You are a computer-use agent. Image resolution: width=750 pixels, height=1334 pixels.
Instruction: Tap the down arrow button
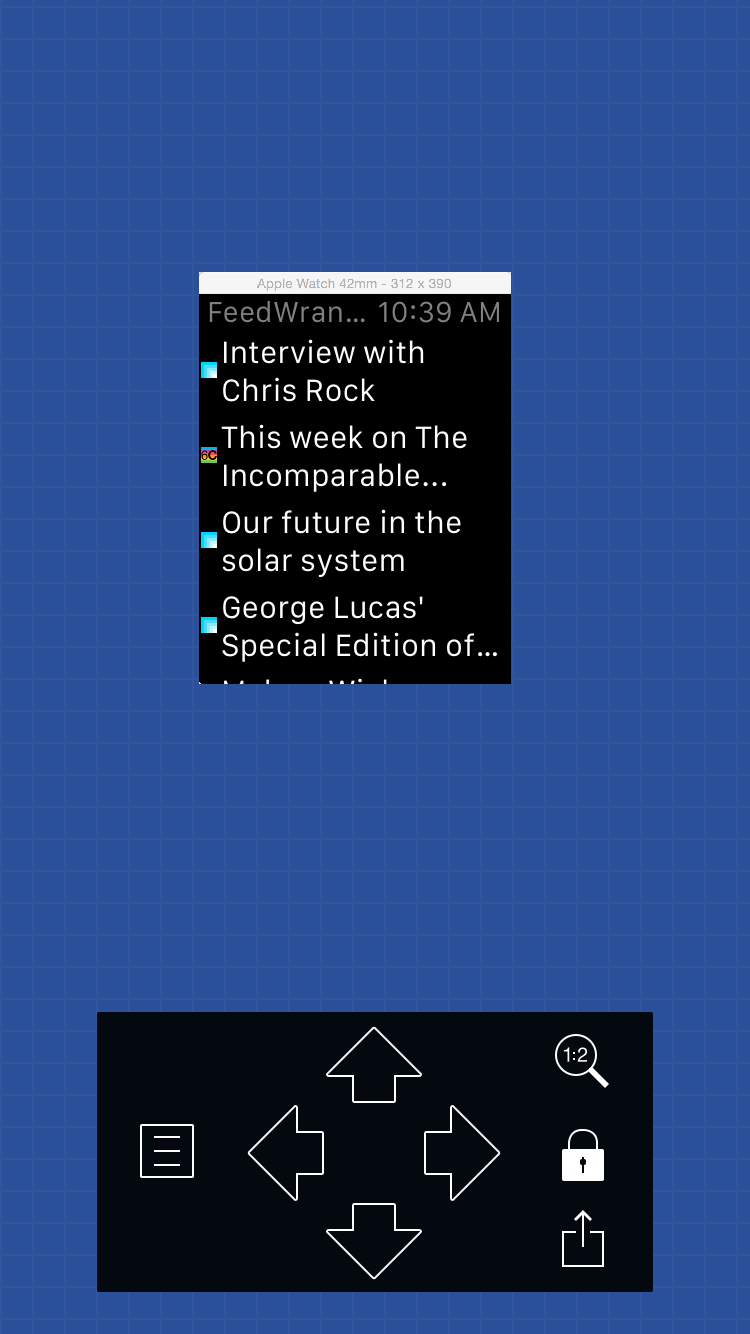tap(374, 1241)
